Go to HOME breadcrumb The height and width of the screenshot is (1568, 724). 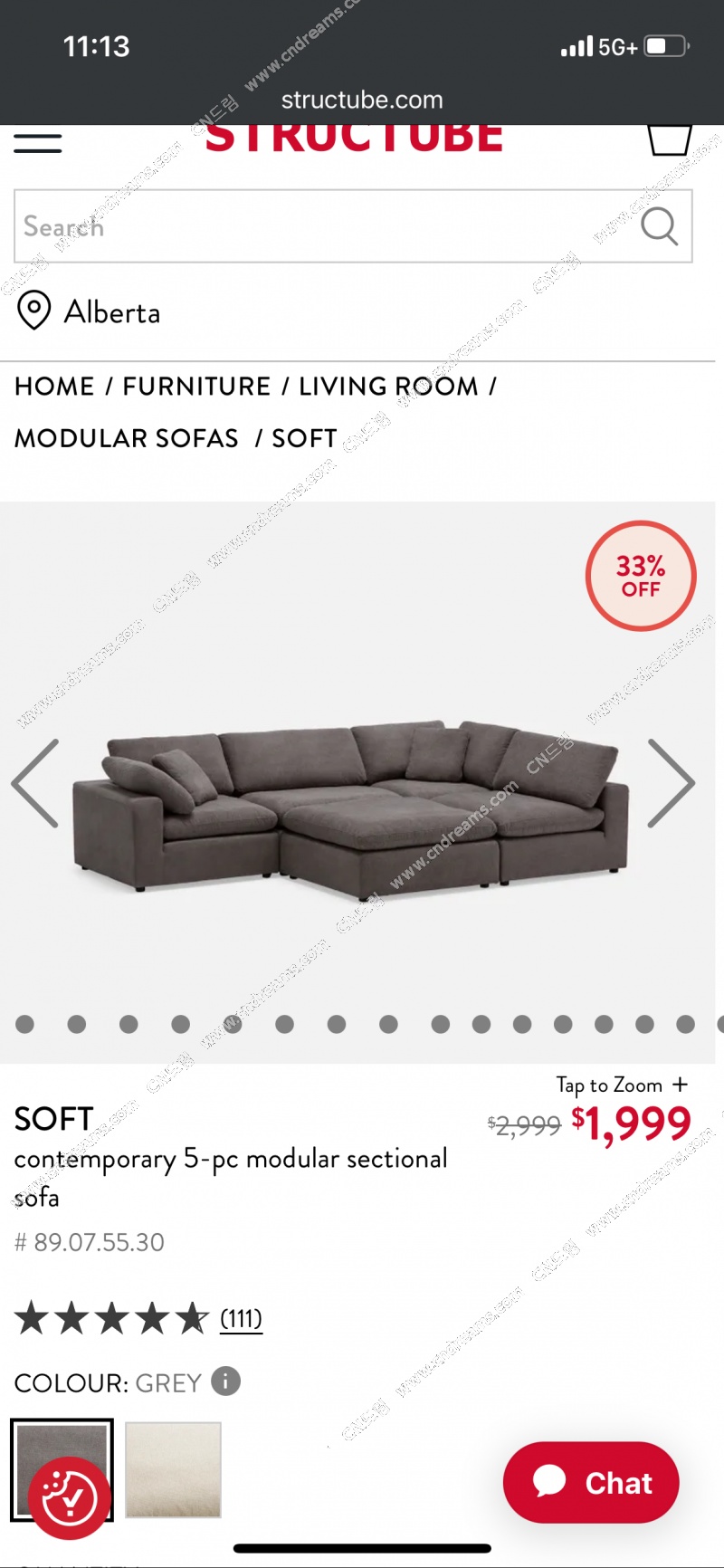pyautogui.click(x=54, y=387)
